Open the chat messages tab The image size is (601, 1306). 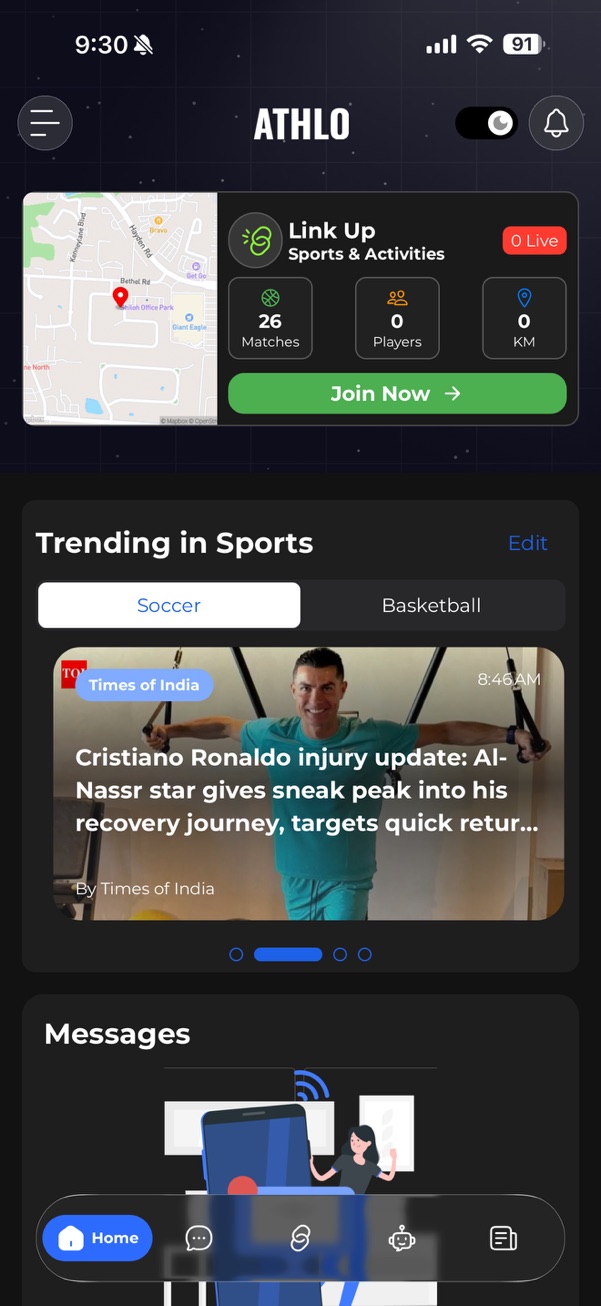point(199,1238)
